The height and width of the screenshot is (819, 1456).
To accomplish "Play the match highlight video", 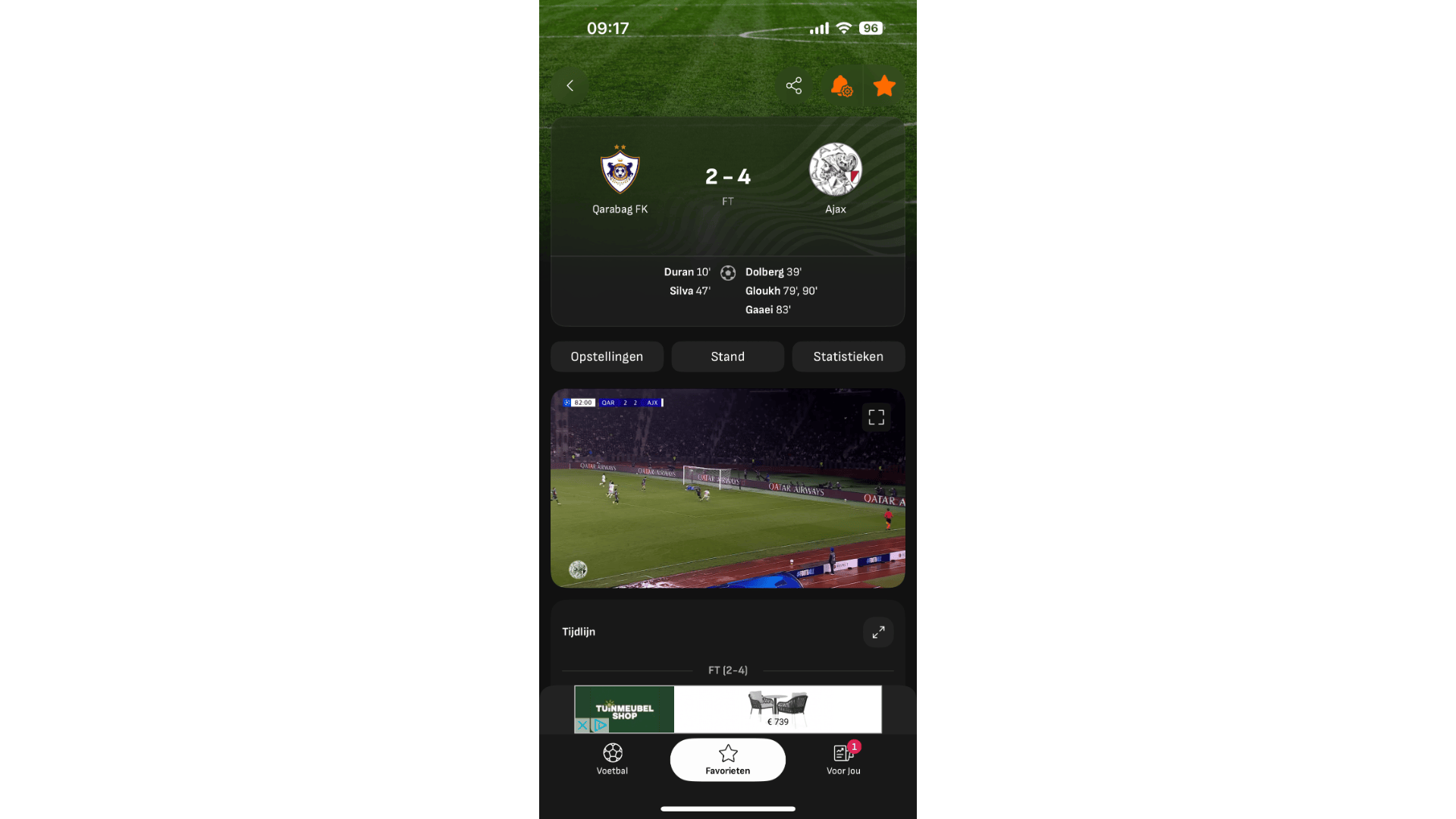I will click(x=727, y=489).
